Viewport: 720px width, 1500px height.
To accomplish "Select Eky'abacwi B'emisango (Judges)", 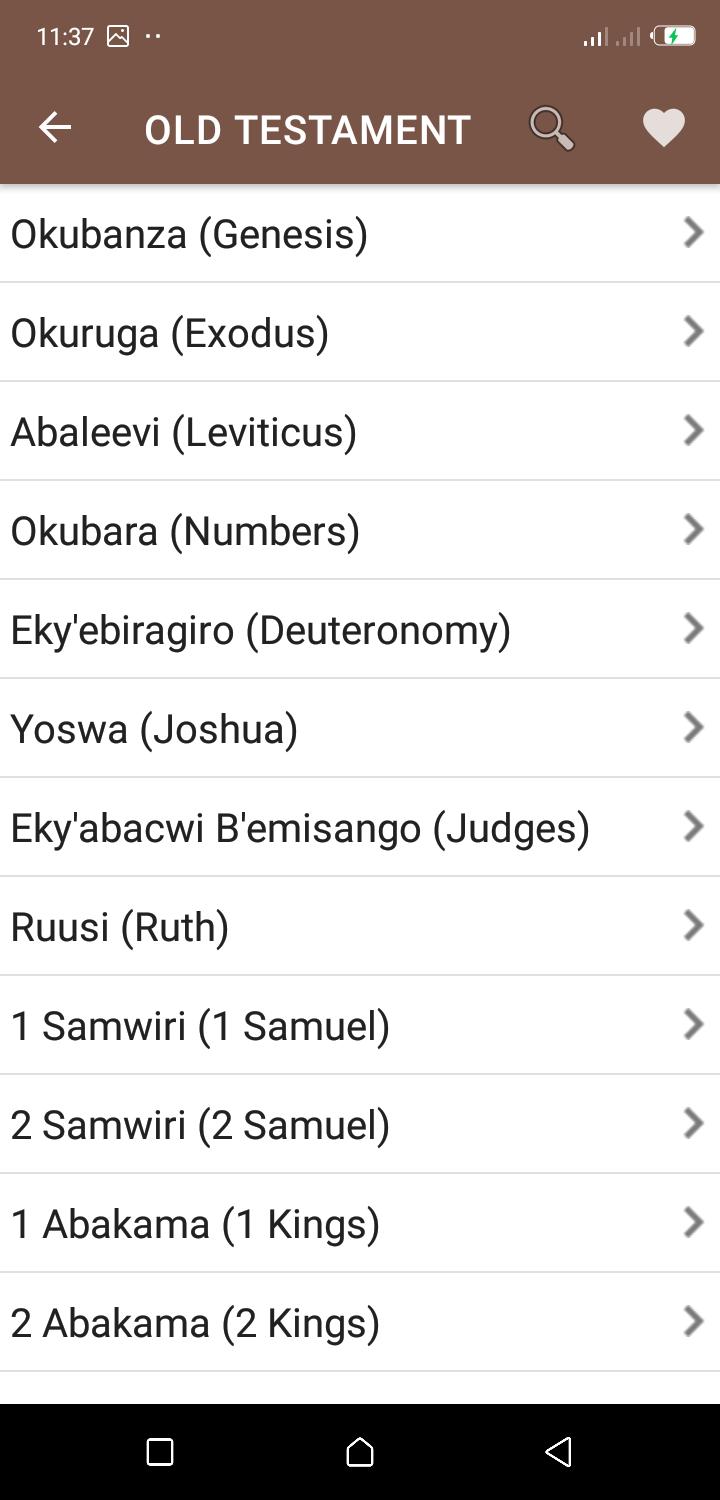I will pyautogui.click(x=360, y=827).
